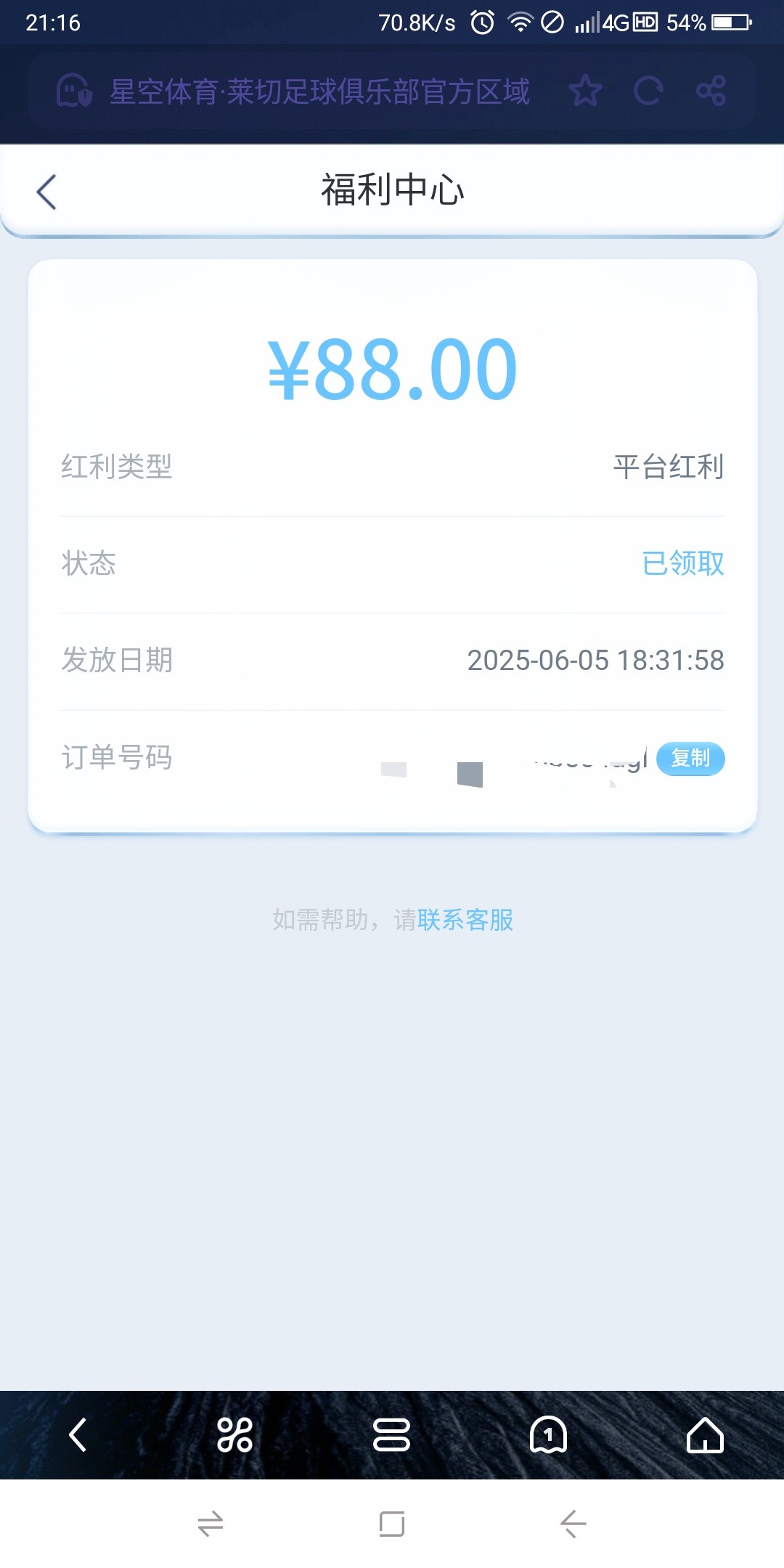Screen dimensions: 784x1568
Task: Bookmark this page with the star icon
Action: click(585, 91)
